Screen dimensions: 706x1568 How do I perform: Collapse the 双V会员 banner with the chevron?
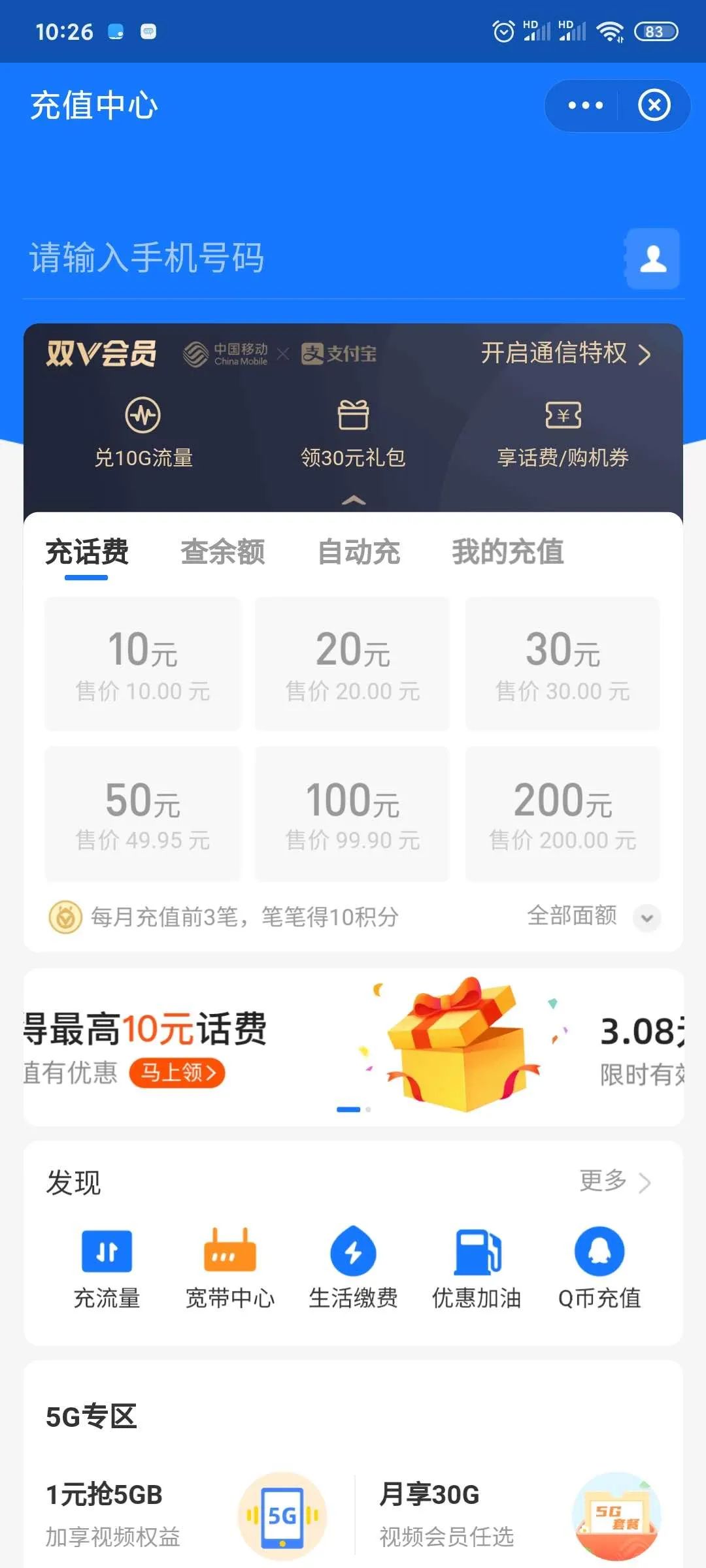pos(353,500)
